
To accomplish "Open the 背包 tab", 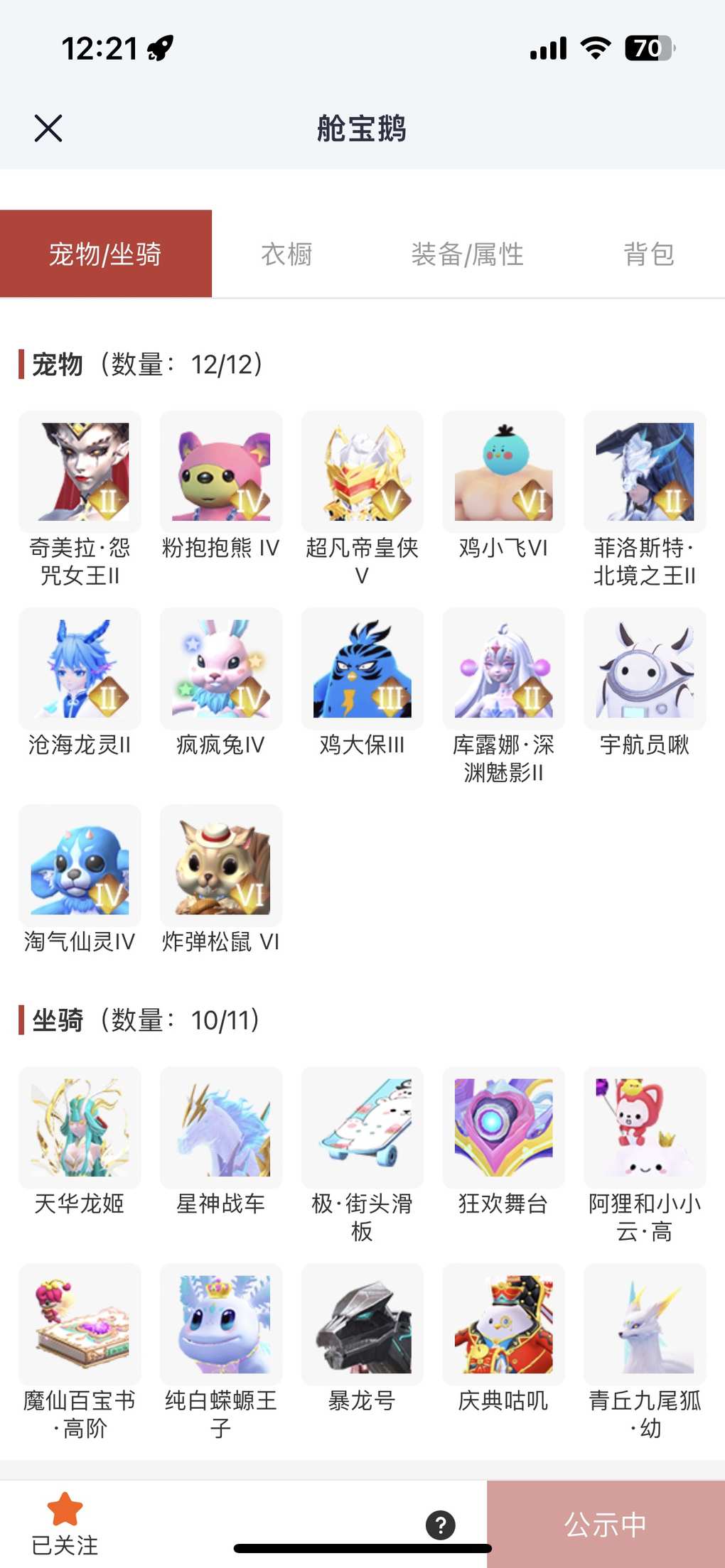I will tap(648, 254).
